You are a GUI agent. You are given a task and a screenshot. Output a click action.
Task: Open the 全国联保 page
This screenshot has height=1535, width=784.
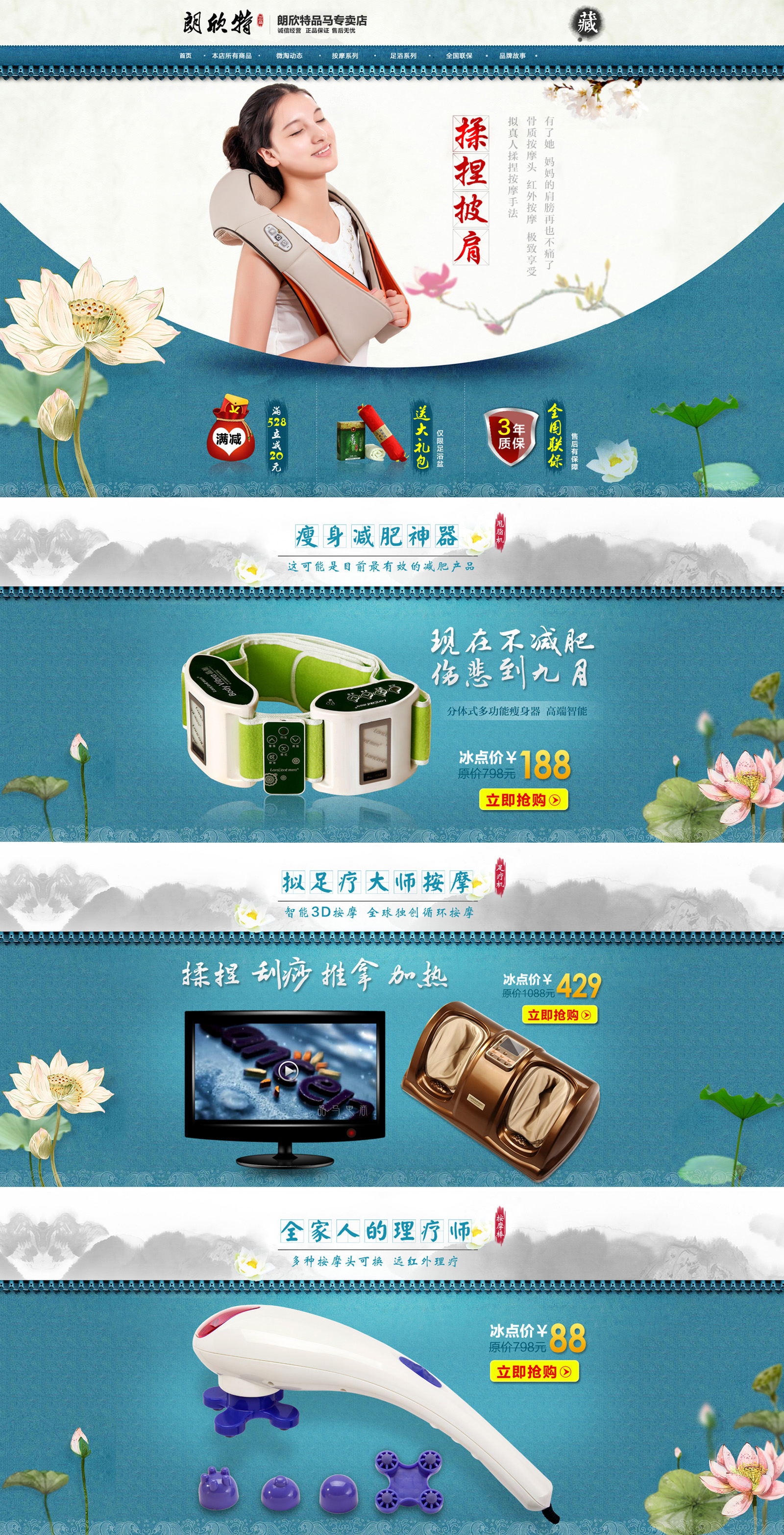click(x=459, y=55)
